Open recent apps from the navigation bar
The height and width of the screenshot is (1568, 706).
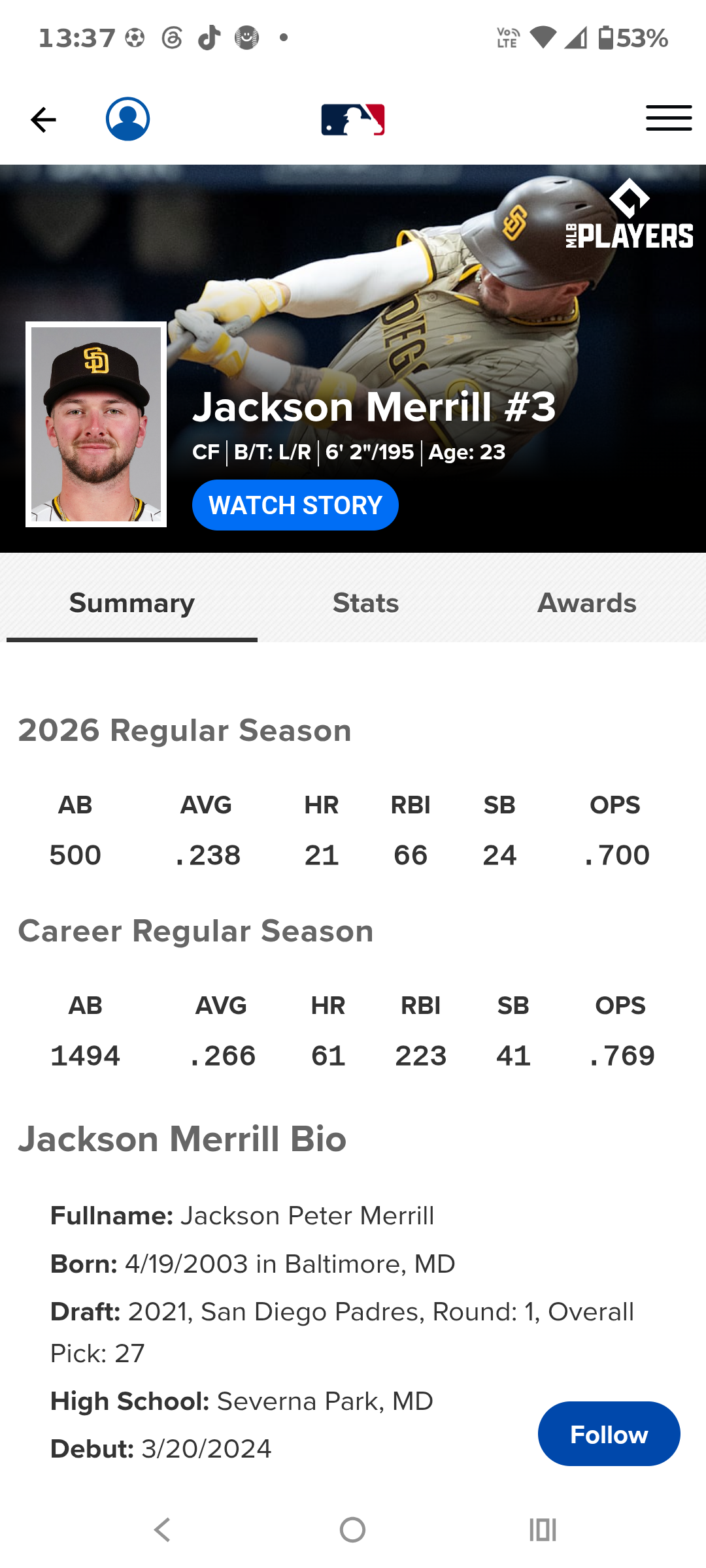[x=543, y=1529]
